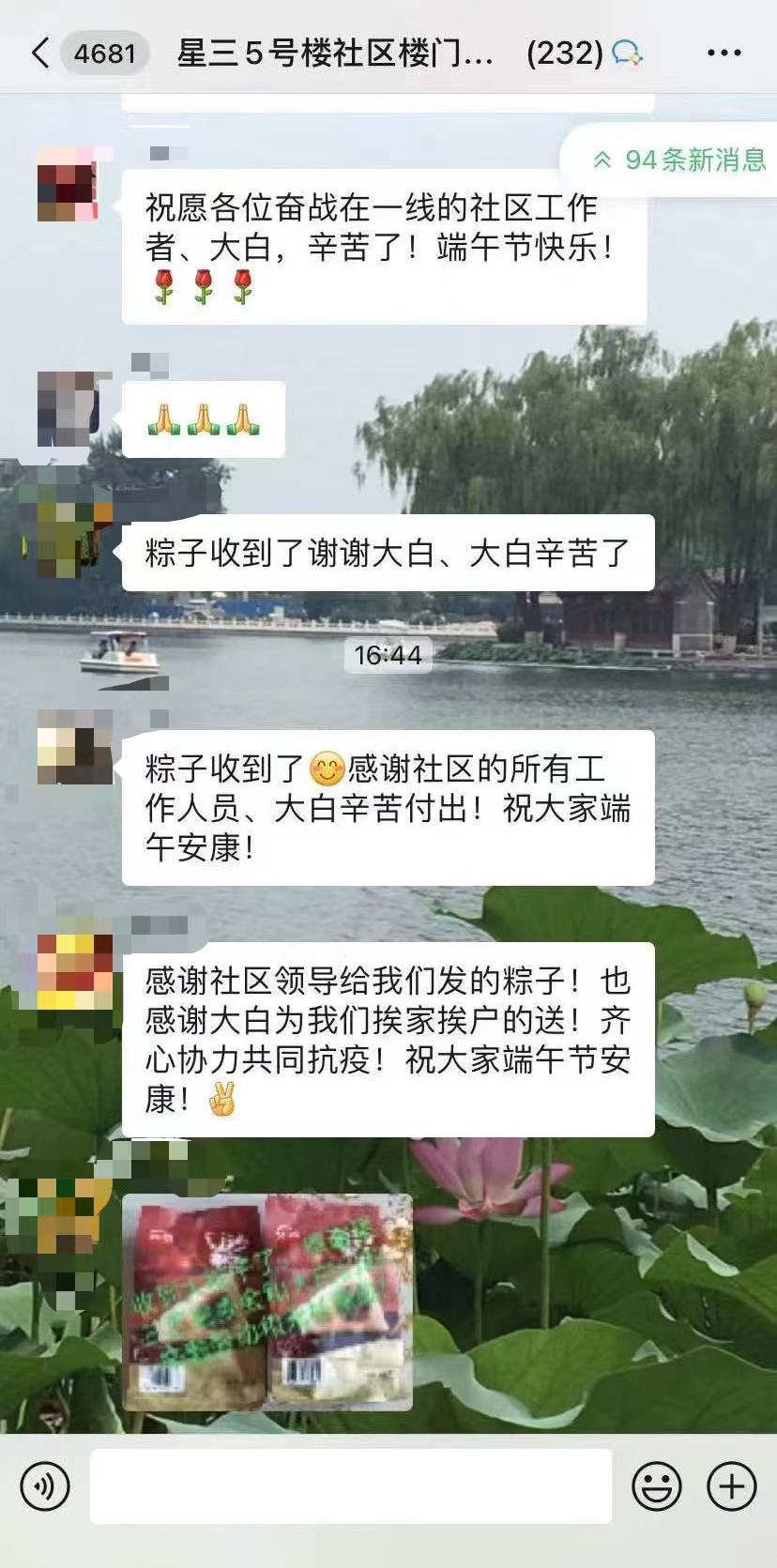Open the emoji picker
This screenshot has width=777, height=1568.
click(x=656, y=1486)
